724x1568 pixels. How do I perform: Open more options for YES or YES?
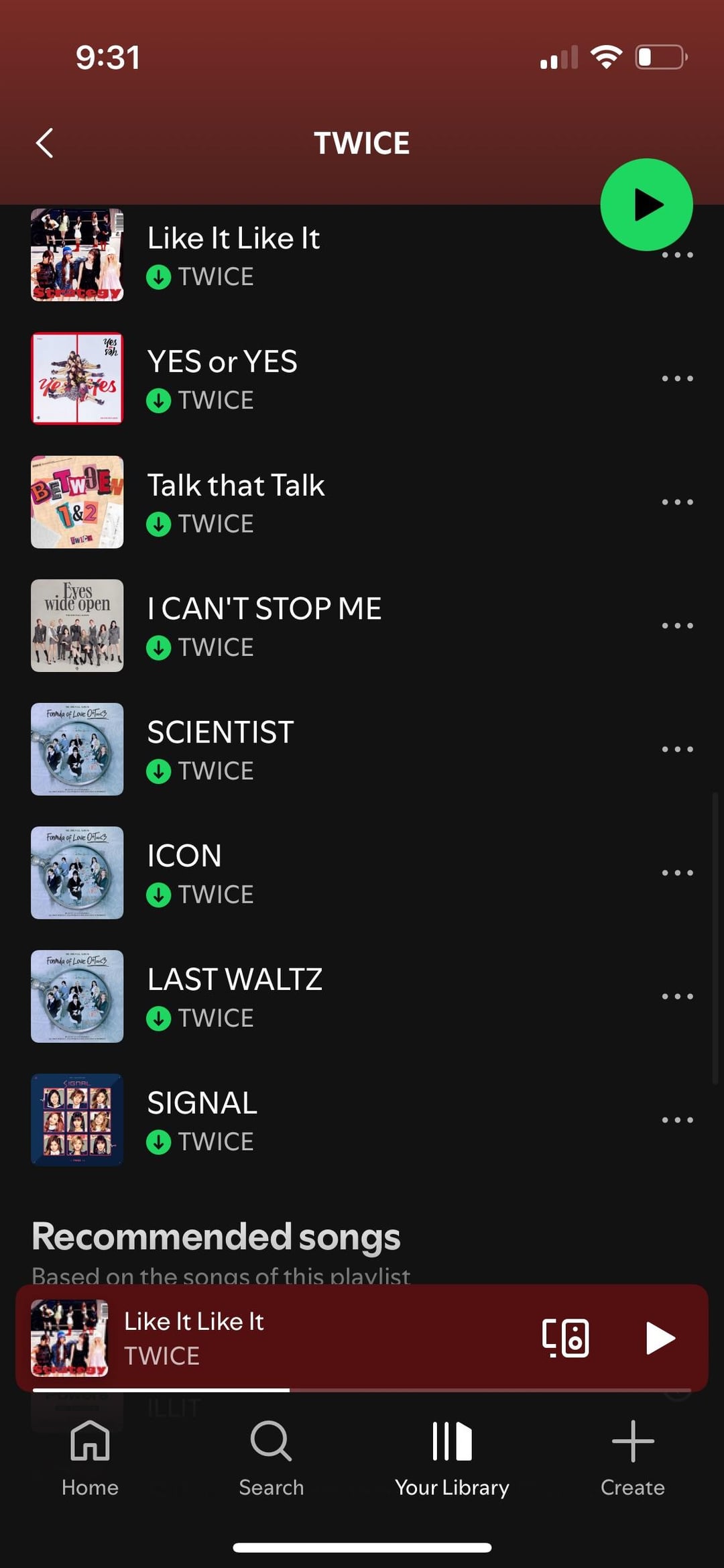pyautogui.click(x=677, y=379)
